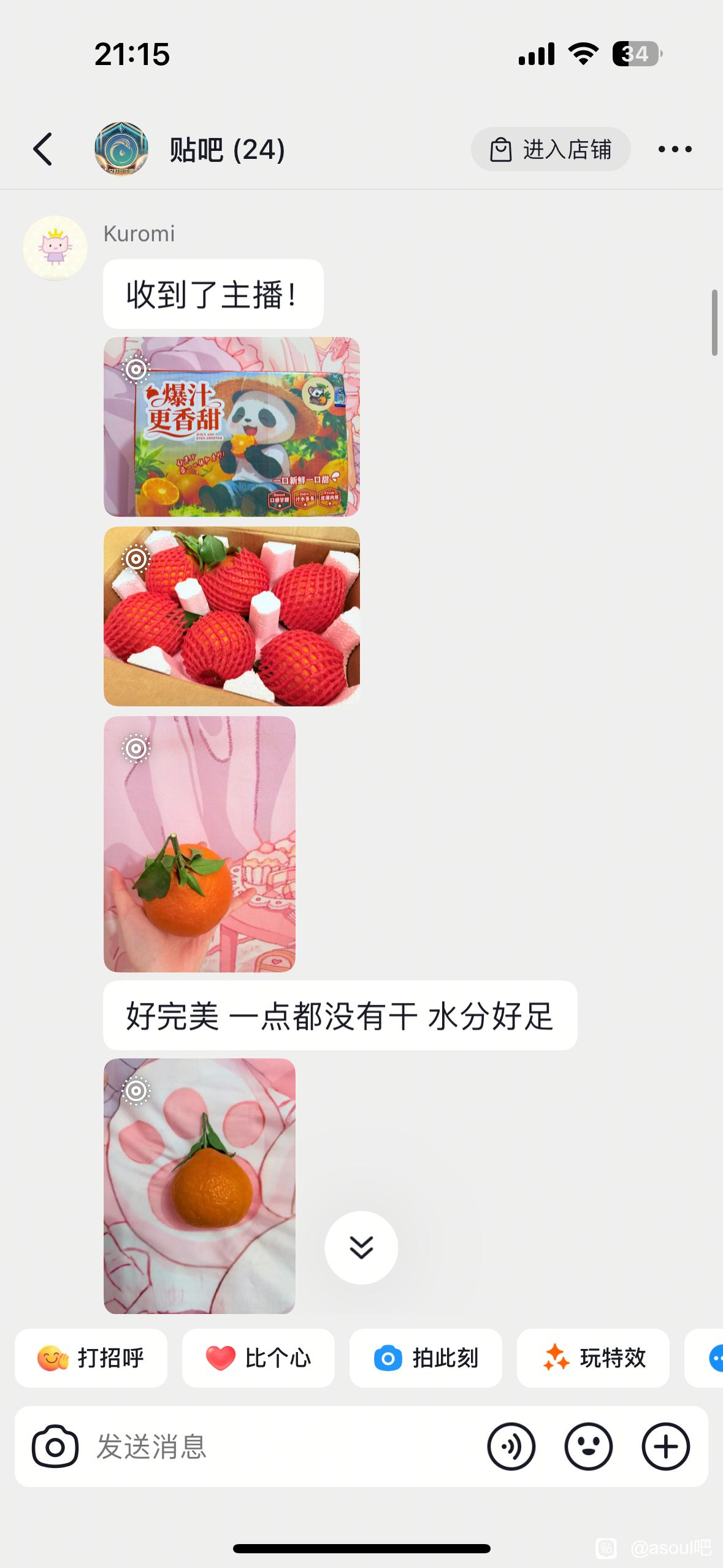Viewport: 723px width, 1568px height.
Task: Open the camera icon in message bar
Action: [55, 1447]
